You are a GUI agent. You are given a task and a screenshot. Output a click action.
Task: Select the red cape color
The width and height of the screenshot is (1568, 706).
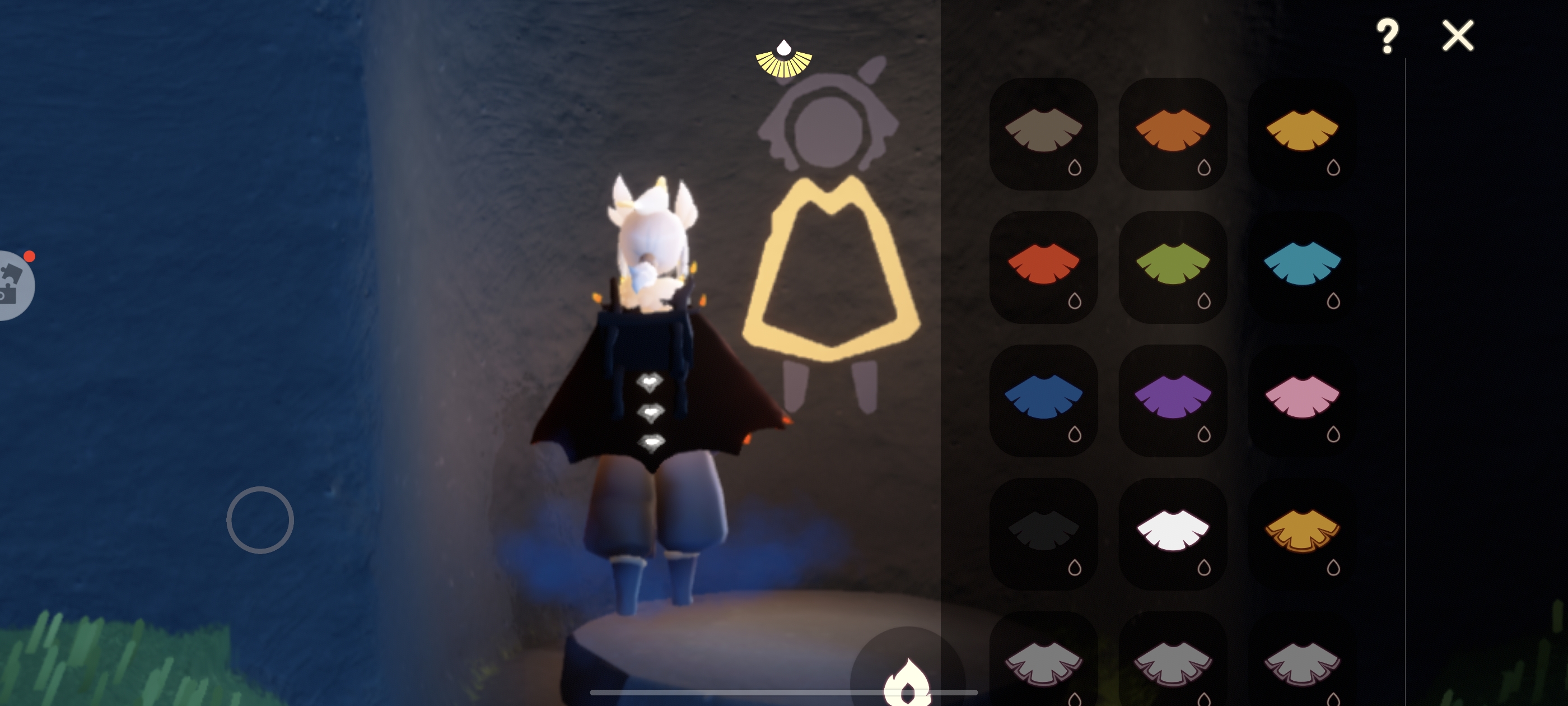tap(1043, 266)
